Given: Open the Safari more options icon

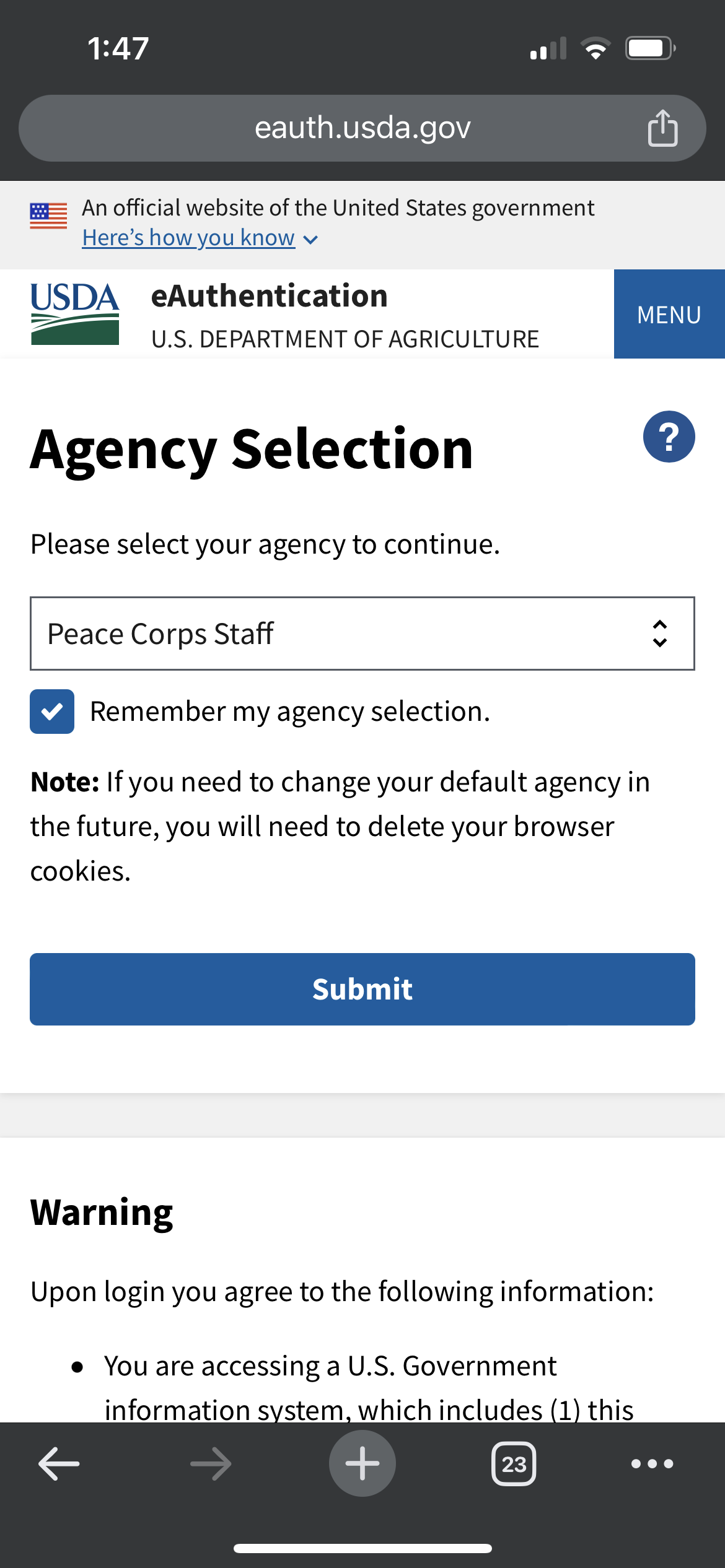Looking at the screenshot, I should pos(650,1463).
